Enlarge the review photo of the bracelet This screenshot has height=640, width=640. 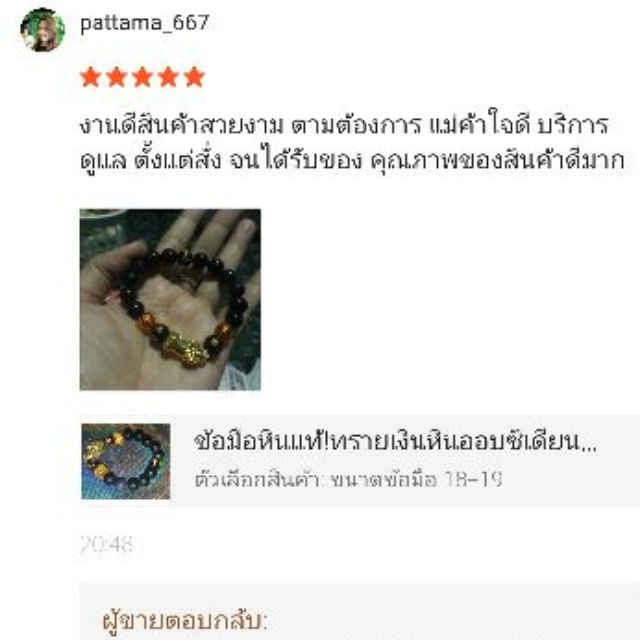tap(170, 300)
